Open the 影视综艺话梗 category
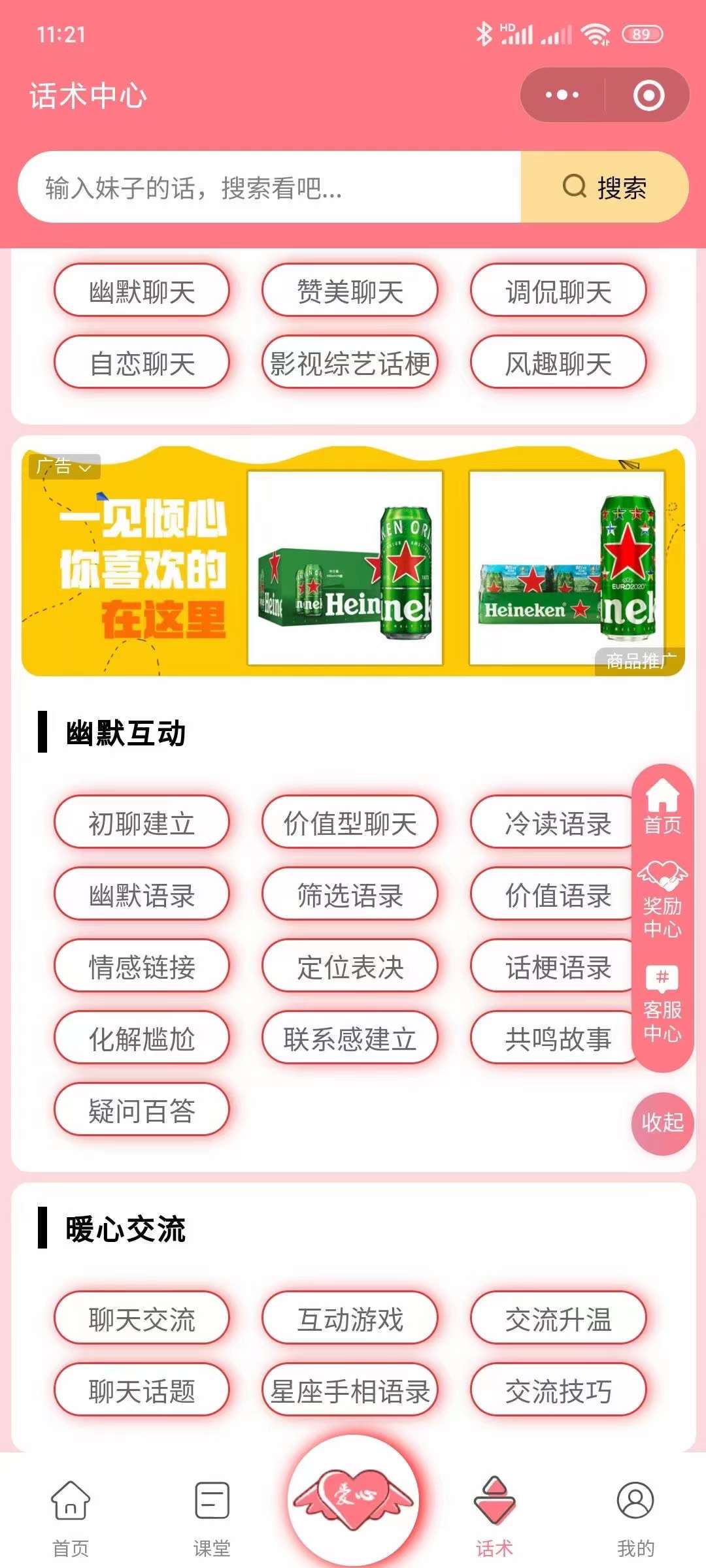Viewport: 706px width, 1568px height. [x=350, y=363]
